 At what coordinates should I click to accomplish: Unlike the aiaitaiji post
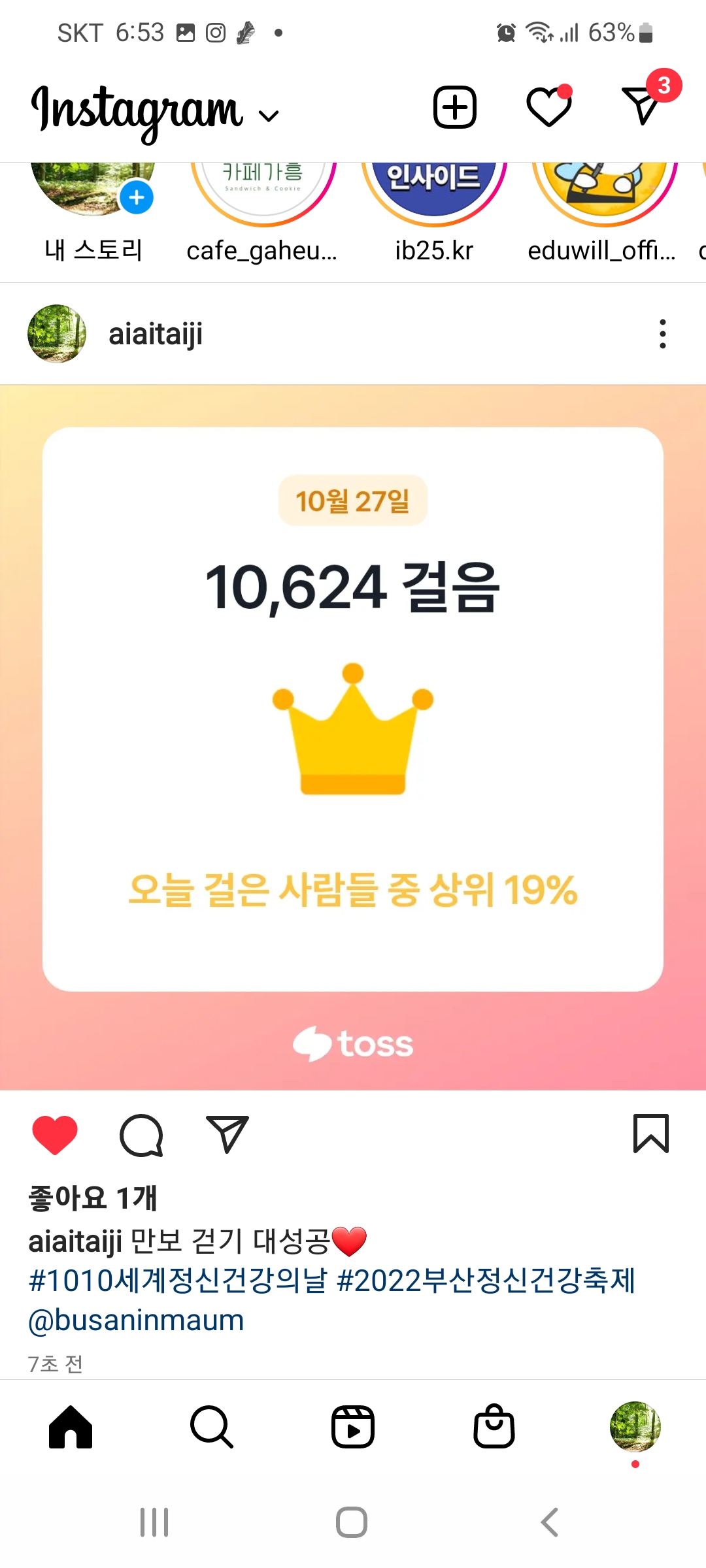tap(55, 1134)
